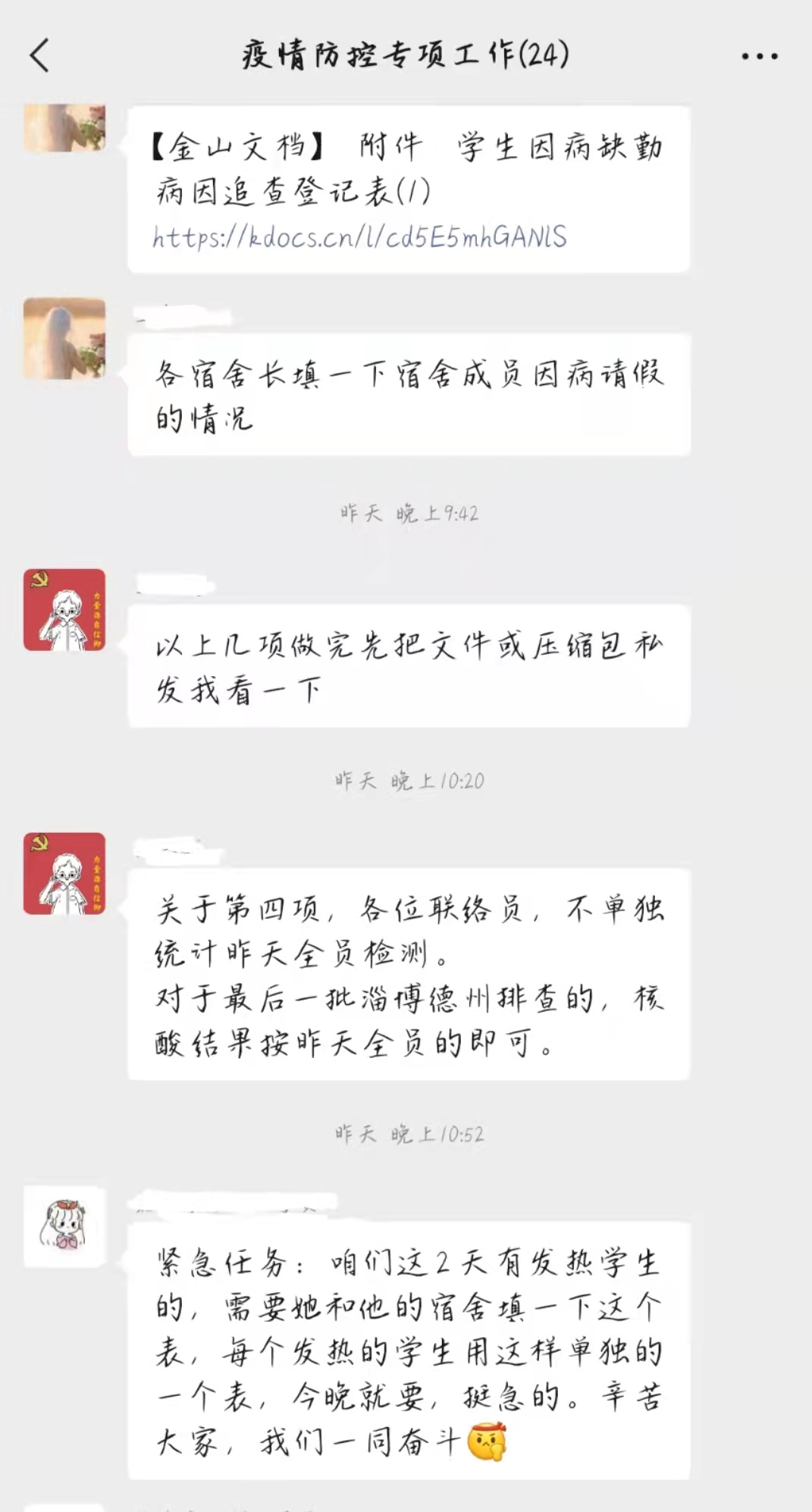Open the kdocs.cn document link
Viewport: 812px width, 1512px height.
tap(359, 237)
